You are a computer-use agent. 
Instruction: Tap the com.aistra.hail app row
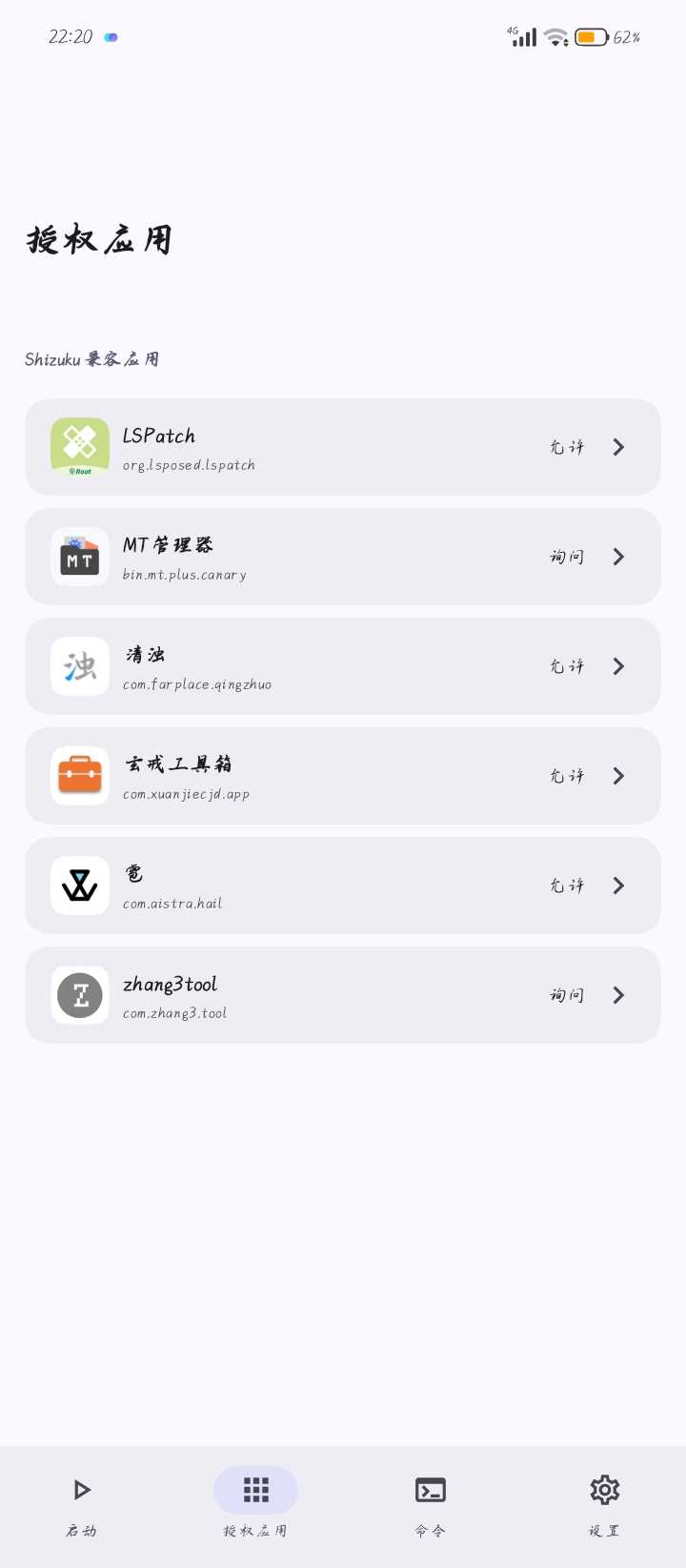pos(342,886)
